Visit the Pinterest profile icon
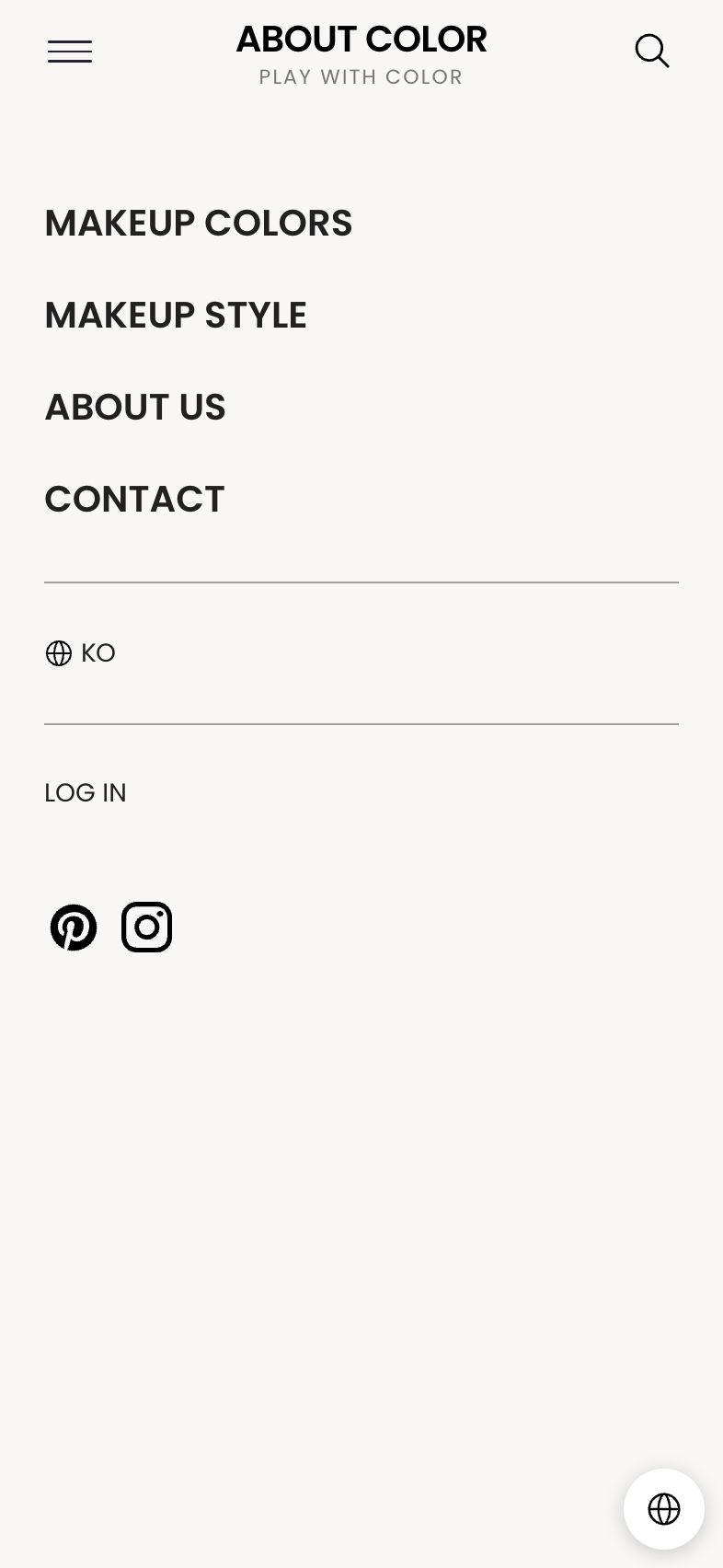 coord(74,928)
